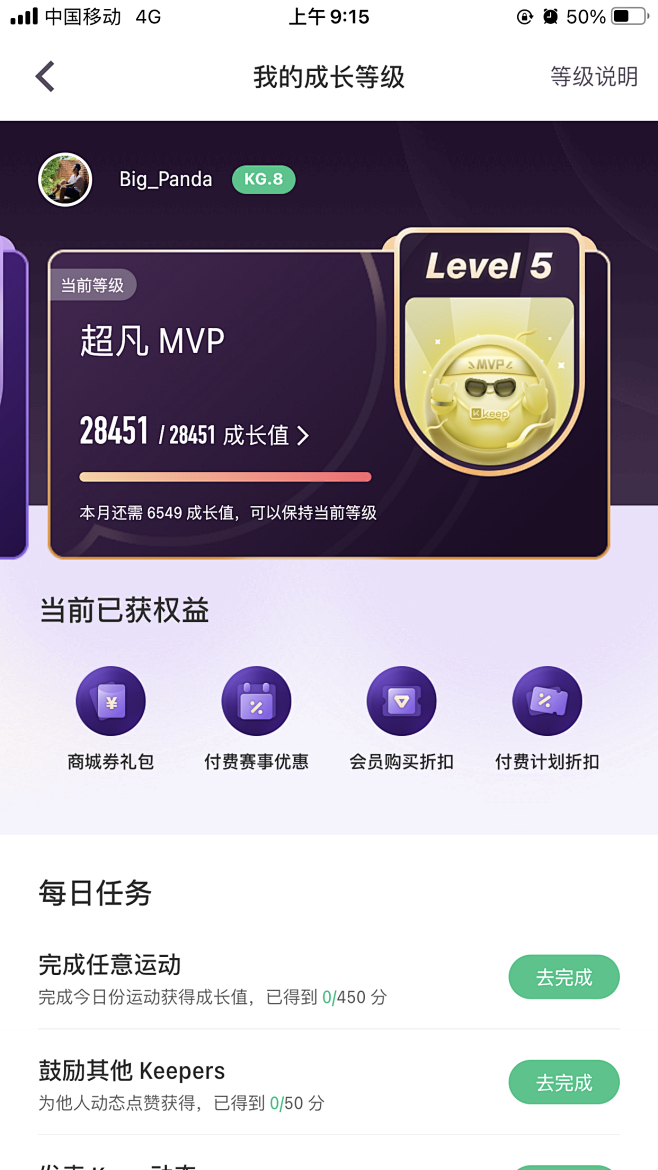Tap the KG.8 badge
Viewport: 658px width, 1170px height.
pos(264,180)
